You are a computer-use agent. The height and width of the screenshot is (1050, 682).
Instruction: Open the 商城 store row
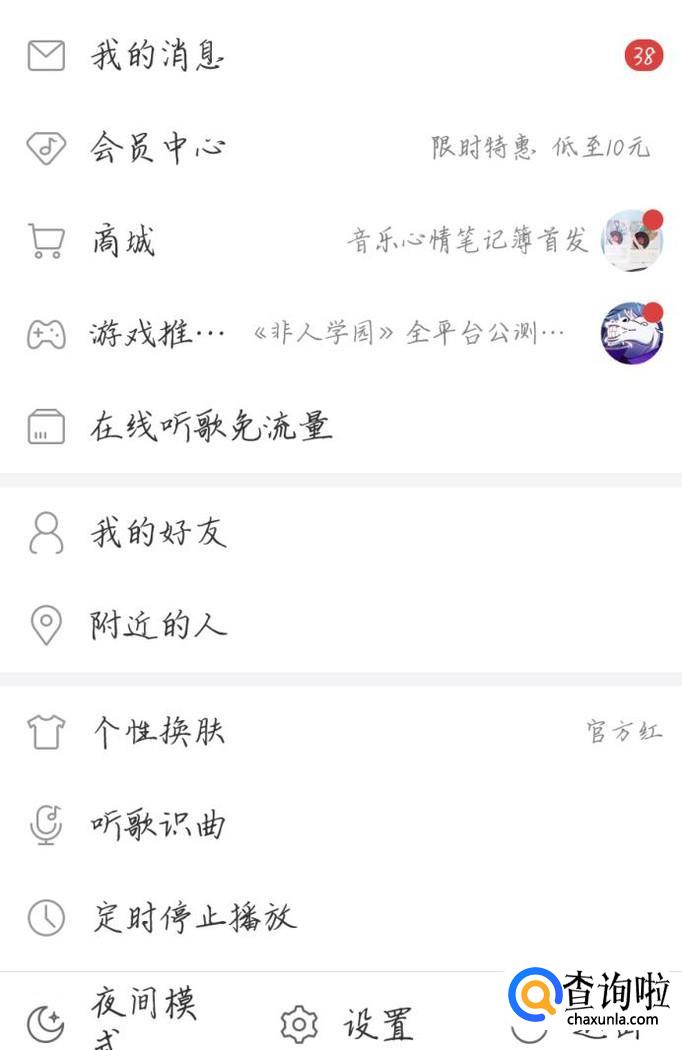(x=124, y=241)
